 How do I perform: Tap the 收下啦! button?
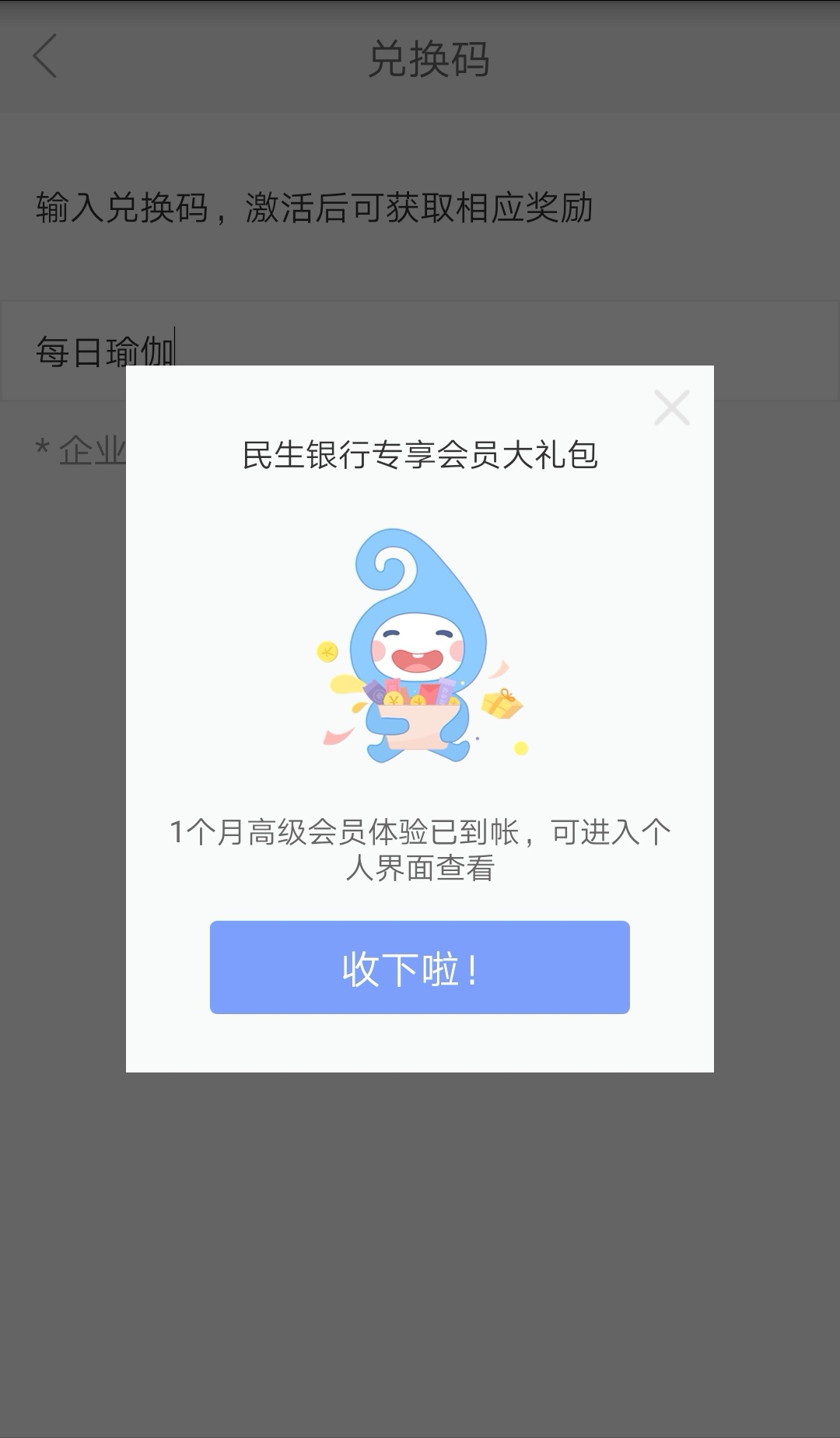[419, 967]
